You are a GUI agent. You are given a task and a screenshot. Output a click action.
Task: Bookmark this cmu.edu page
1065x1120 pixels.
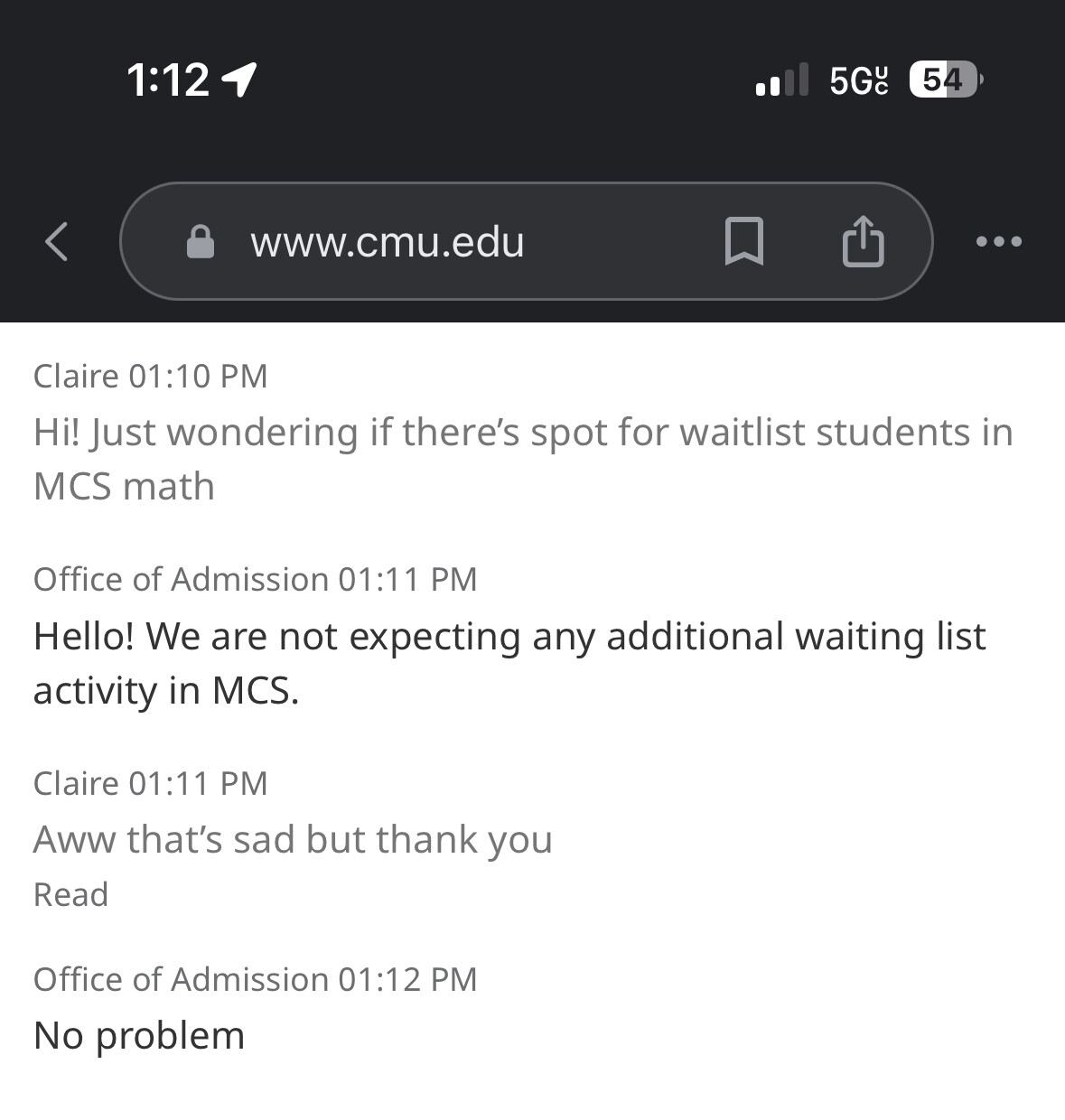point(744,242)
